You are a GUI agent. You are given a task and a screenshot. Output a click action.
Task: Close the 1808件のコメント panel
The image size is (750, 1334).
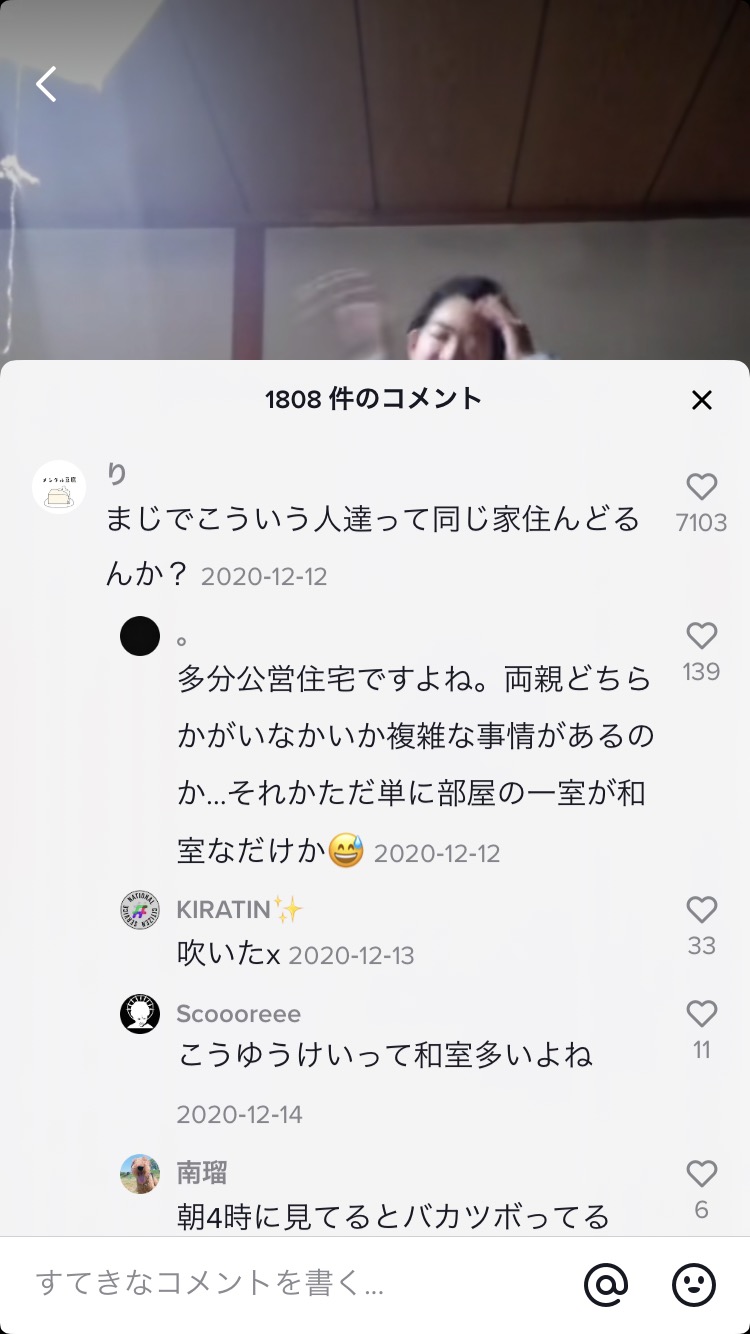[702, 401]
